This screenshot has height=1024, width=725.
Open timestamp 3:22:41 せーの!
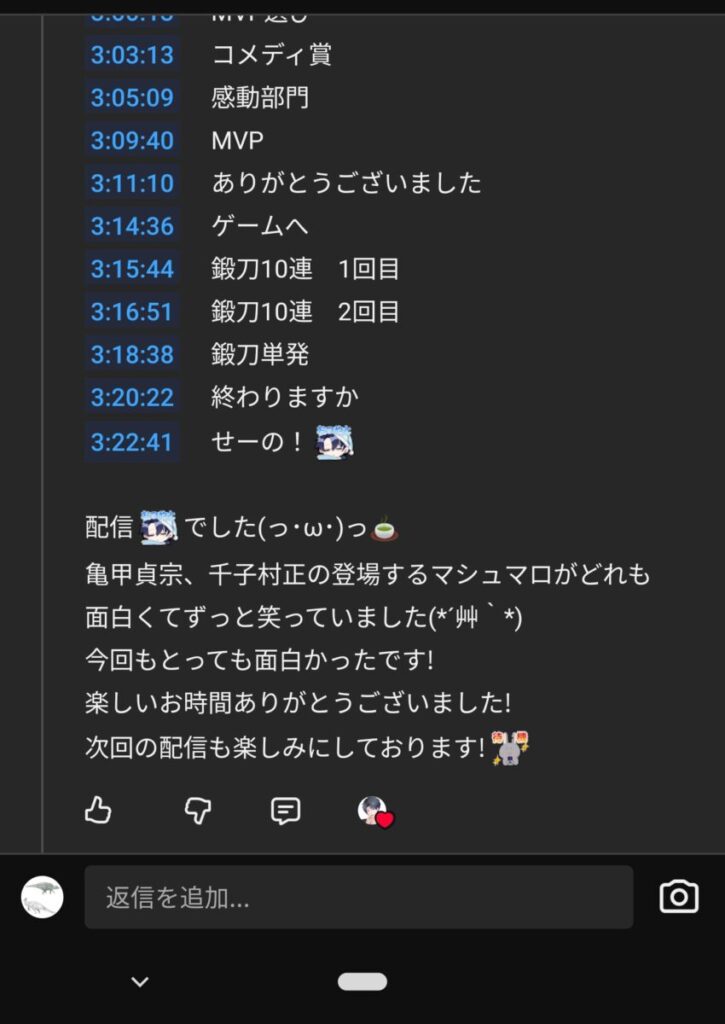click(132, 442)
